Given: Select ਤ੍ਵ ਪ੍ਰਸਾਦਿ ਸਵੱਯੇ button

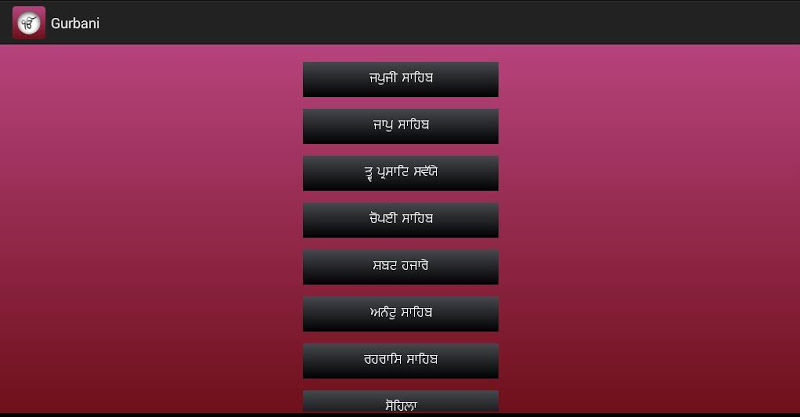Looking at the screenshot, I should pyautogui.click(x=400, y=173).
